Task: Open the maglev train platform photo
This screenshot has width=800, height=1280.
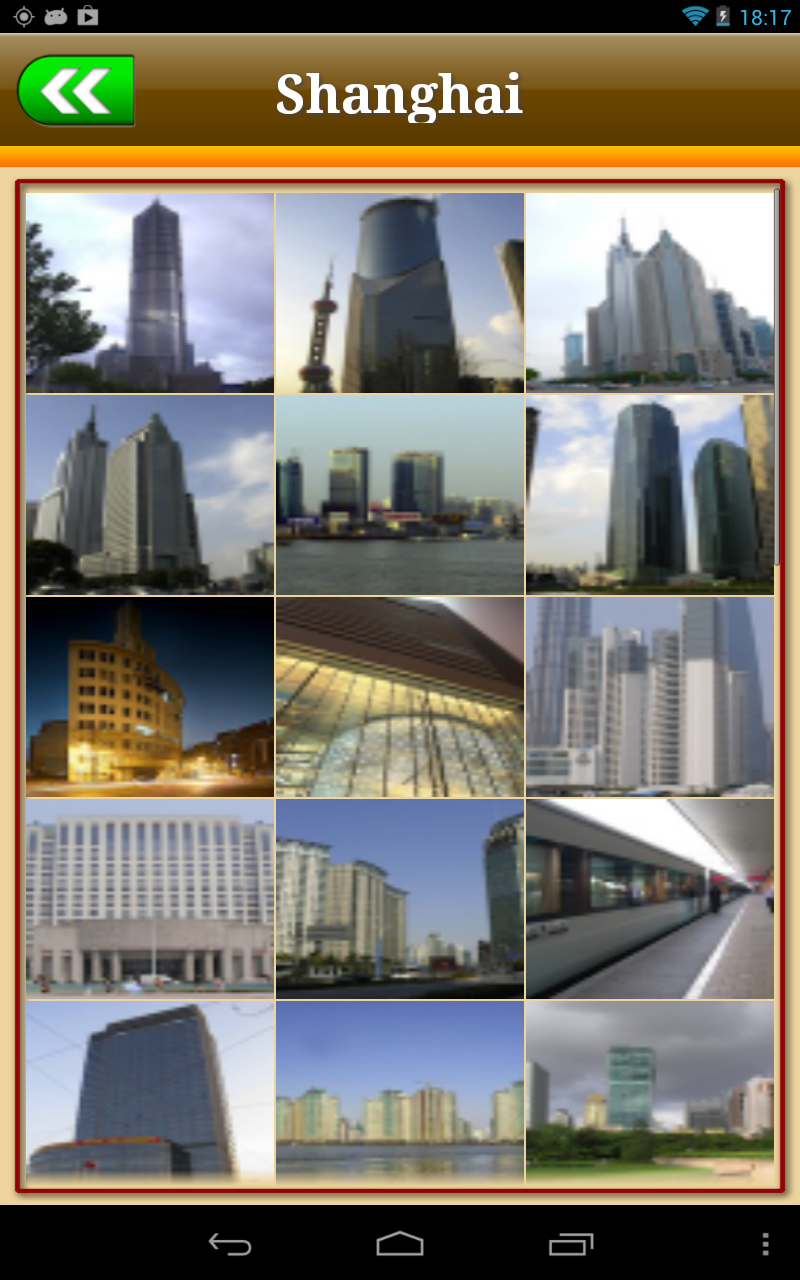Action: pyautogui.click(x=649, y=897)
